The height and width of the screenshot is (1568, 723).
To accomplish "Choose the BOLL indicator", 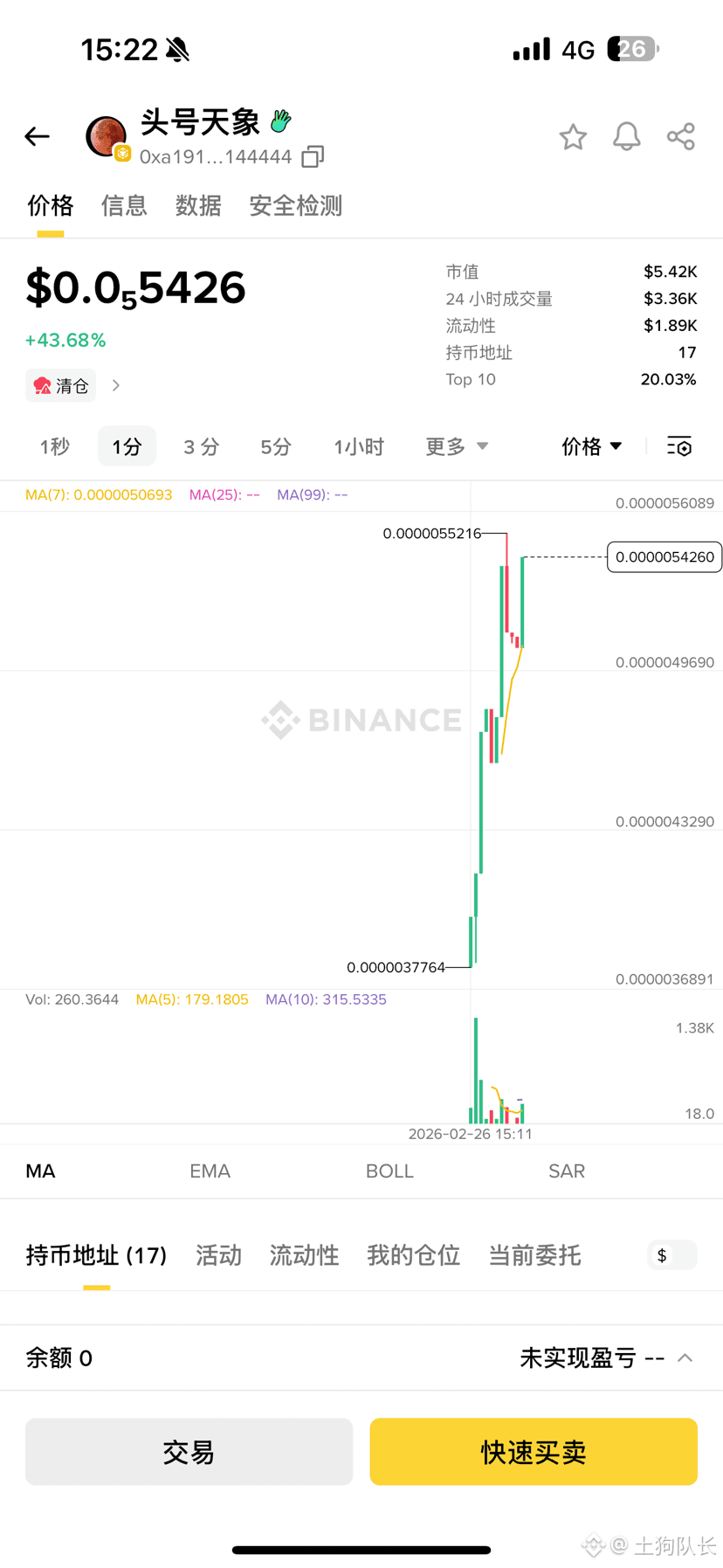I will point(389,1171).
